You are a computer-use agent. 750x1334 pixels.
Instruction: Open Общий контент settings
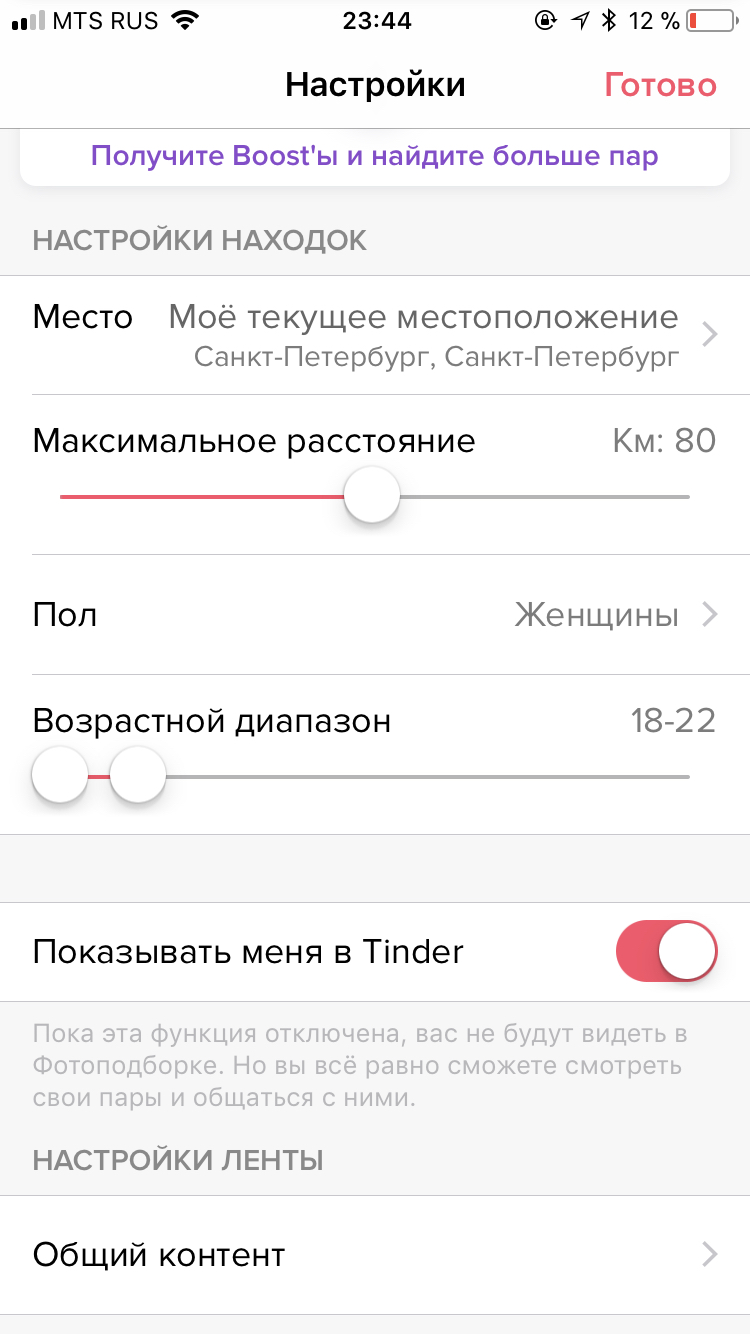tap(375, 1255)
